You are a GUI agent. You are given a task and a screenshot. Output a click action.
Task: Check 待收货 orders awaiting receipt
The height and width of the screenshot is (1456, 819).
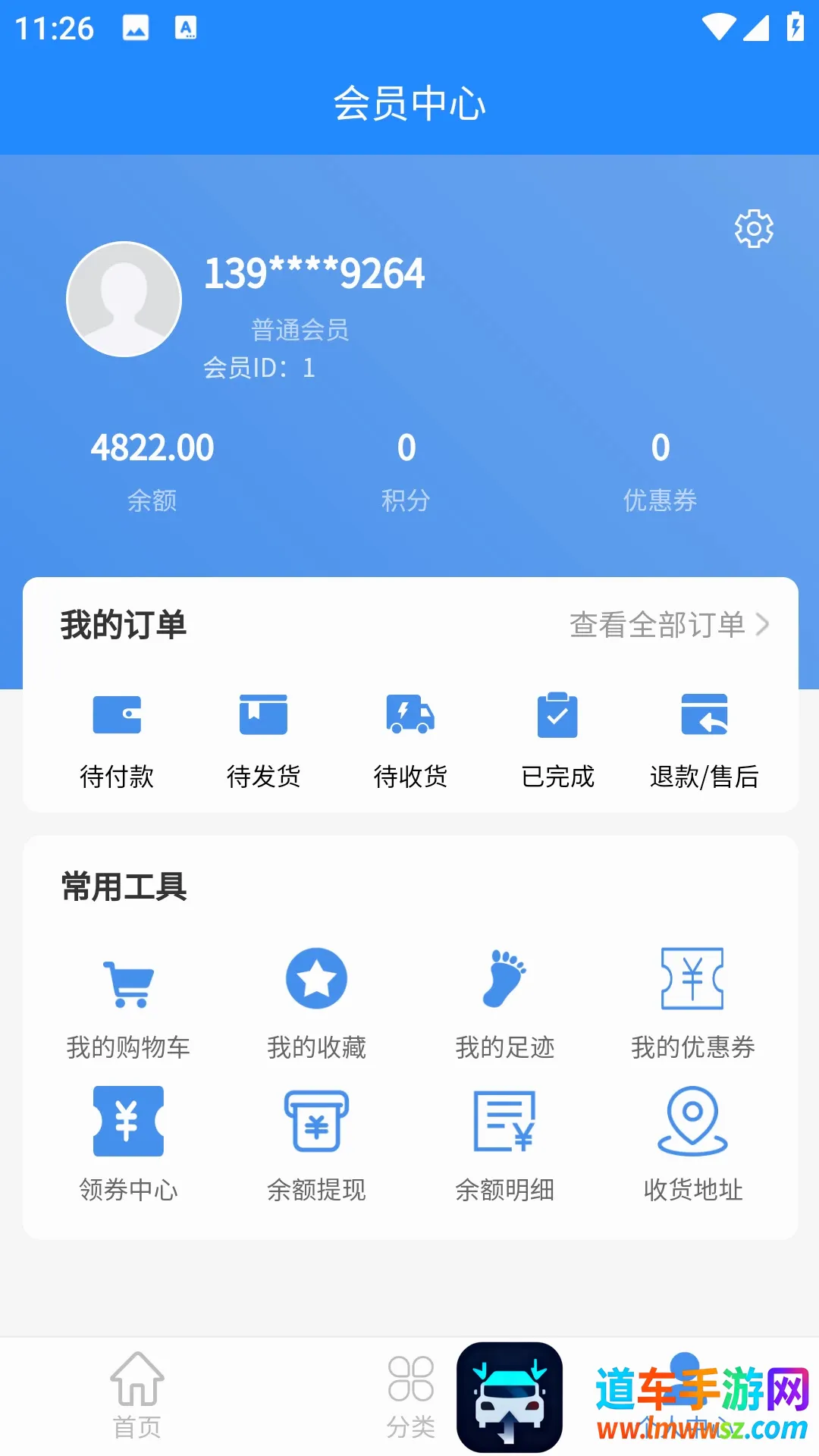coord(410,740)
